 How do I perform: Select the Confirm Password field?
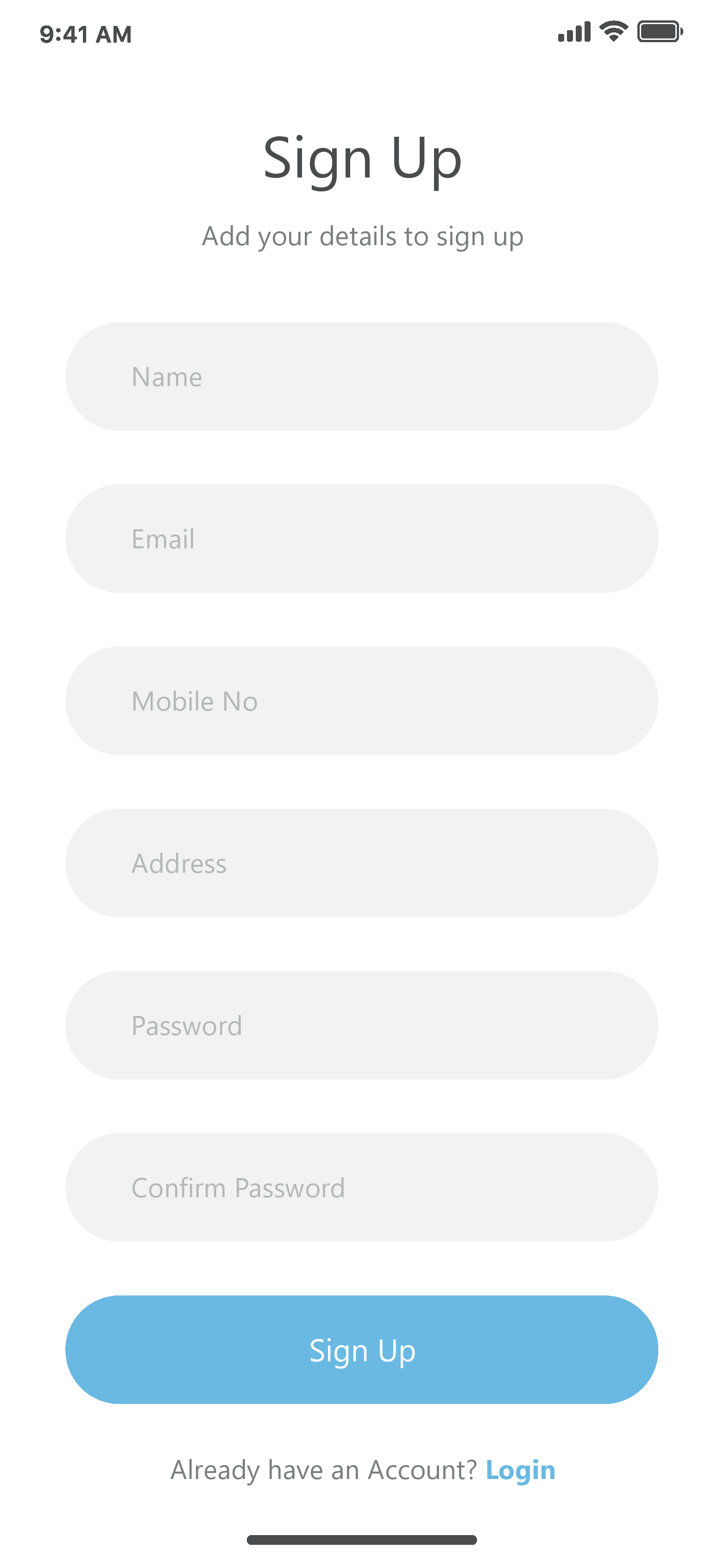[361, 1187]
